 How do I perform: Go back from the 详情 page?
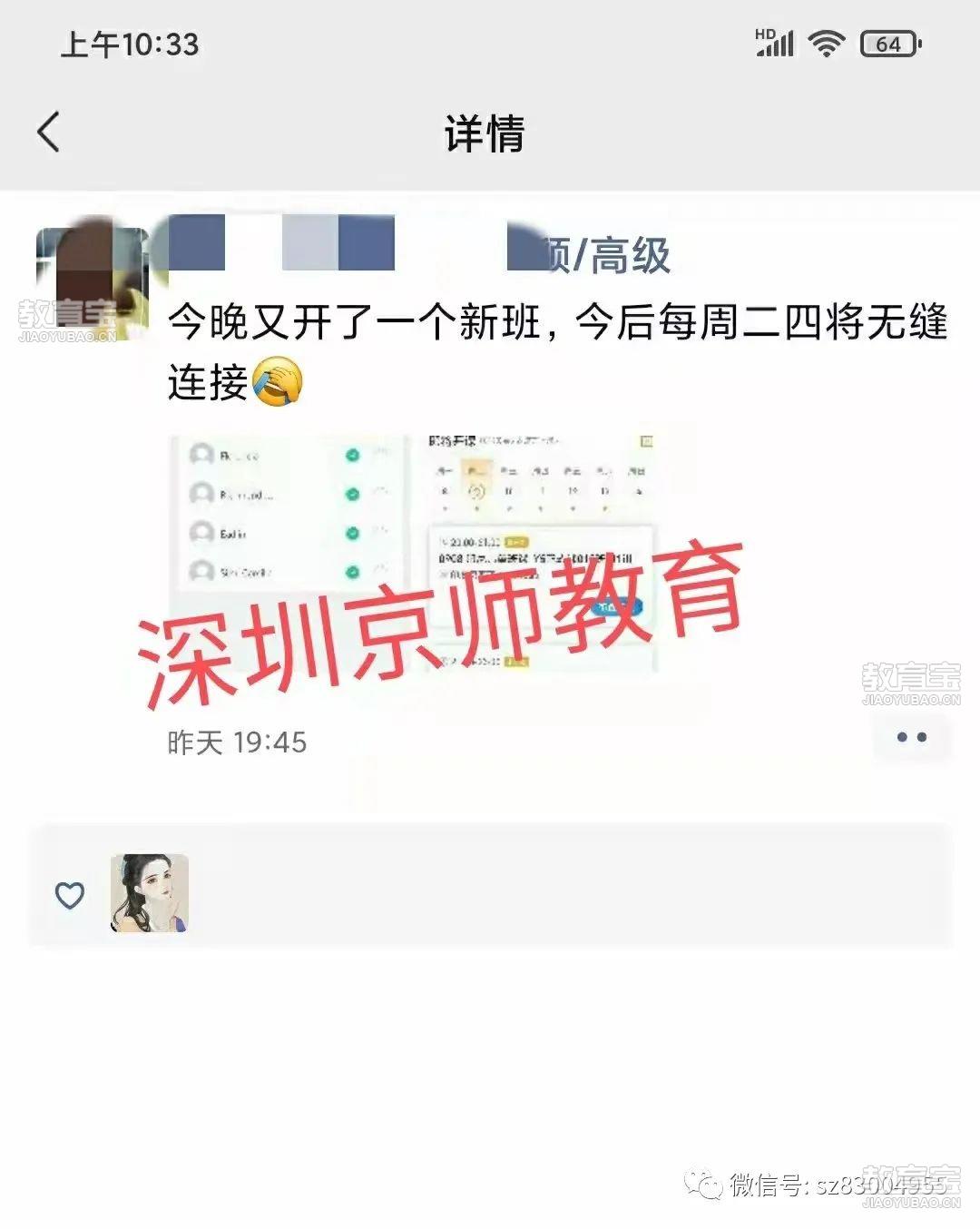click(49, 133)
